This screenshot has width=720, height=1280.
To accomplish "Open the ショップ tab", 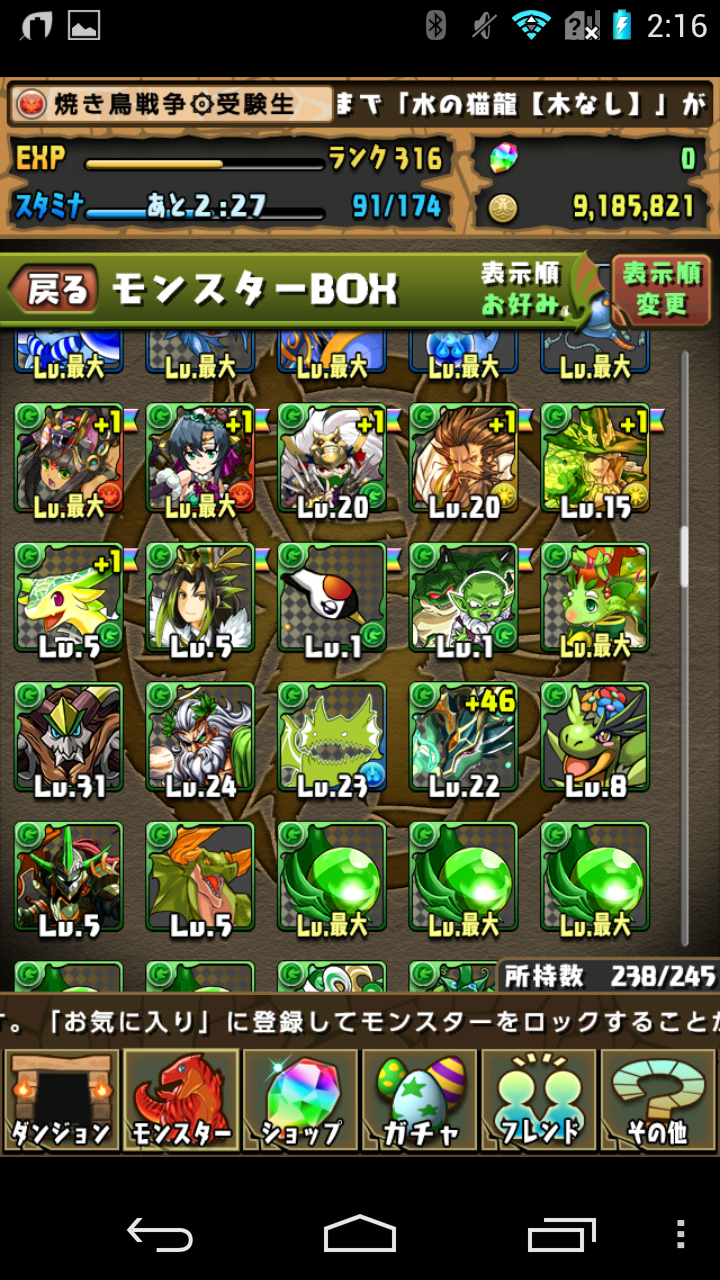I will tap(300, 1100).
